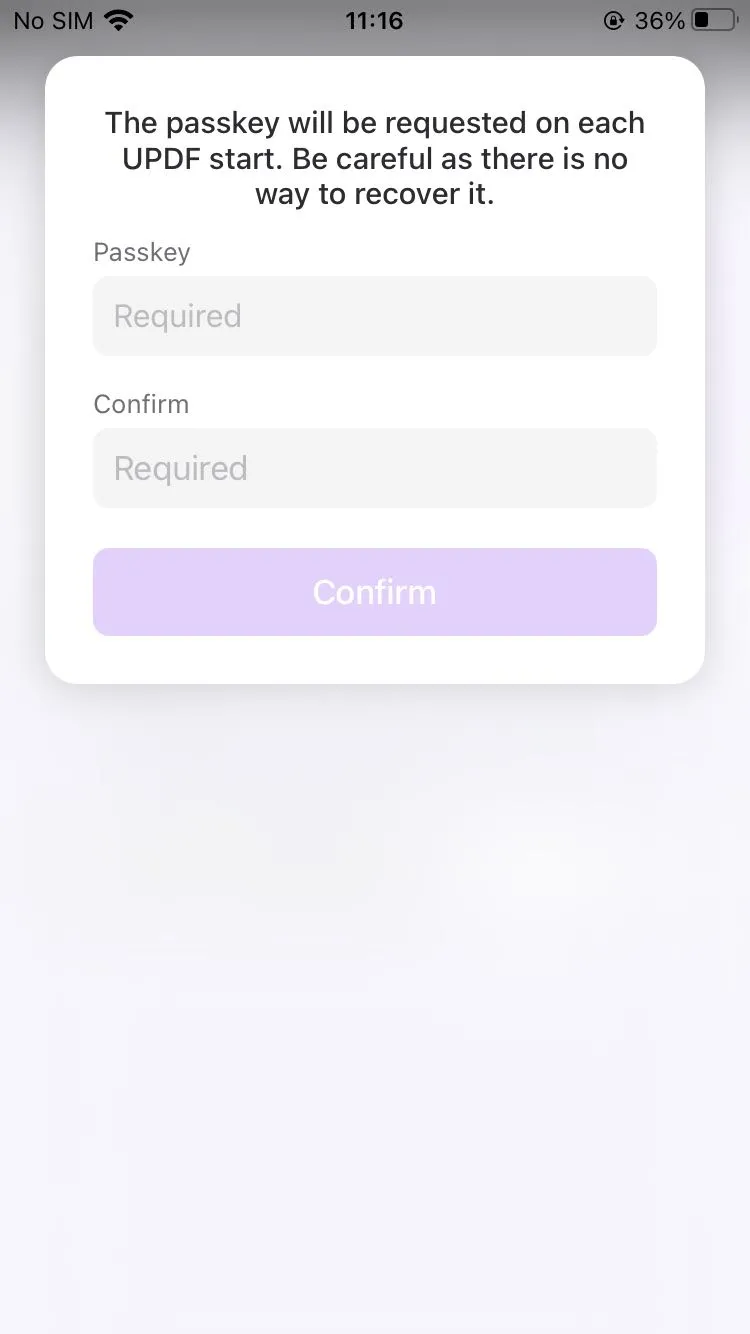Tap the Passkey input field
This screenshot has width=750, height=1334.
[x=374, y=316]
